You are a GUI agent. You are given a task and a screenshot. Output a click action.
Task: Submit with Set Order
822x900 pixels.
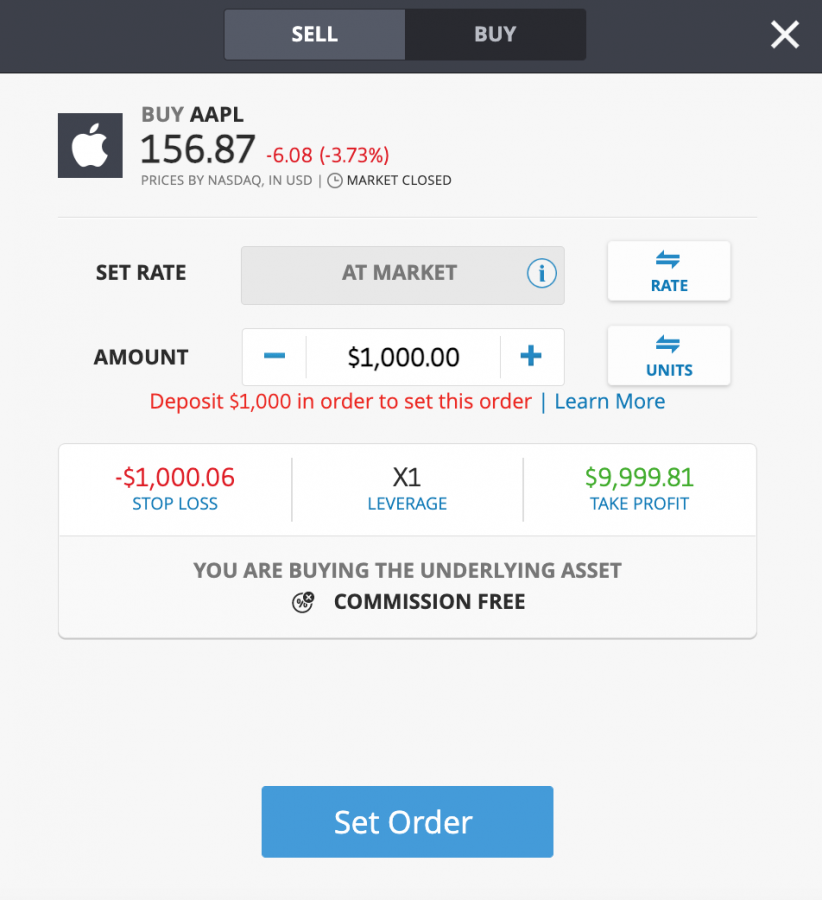tap(407, 822)
